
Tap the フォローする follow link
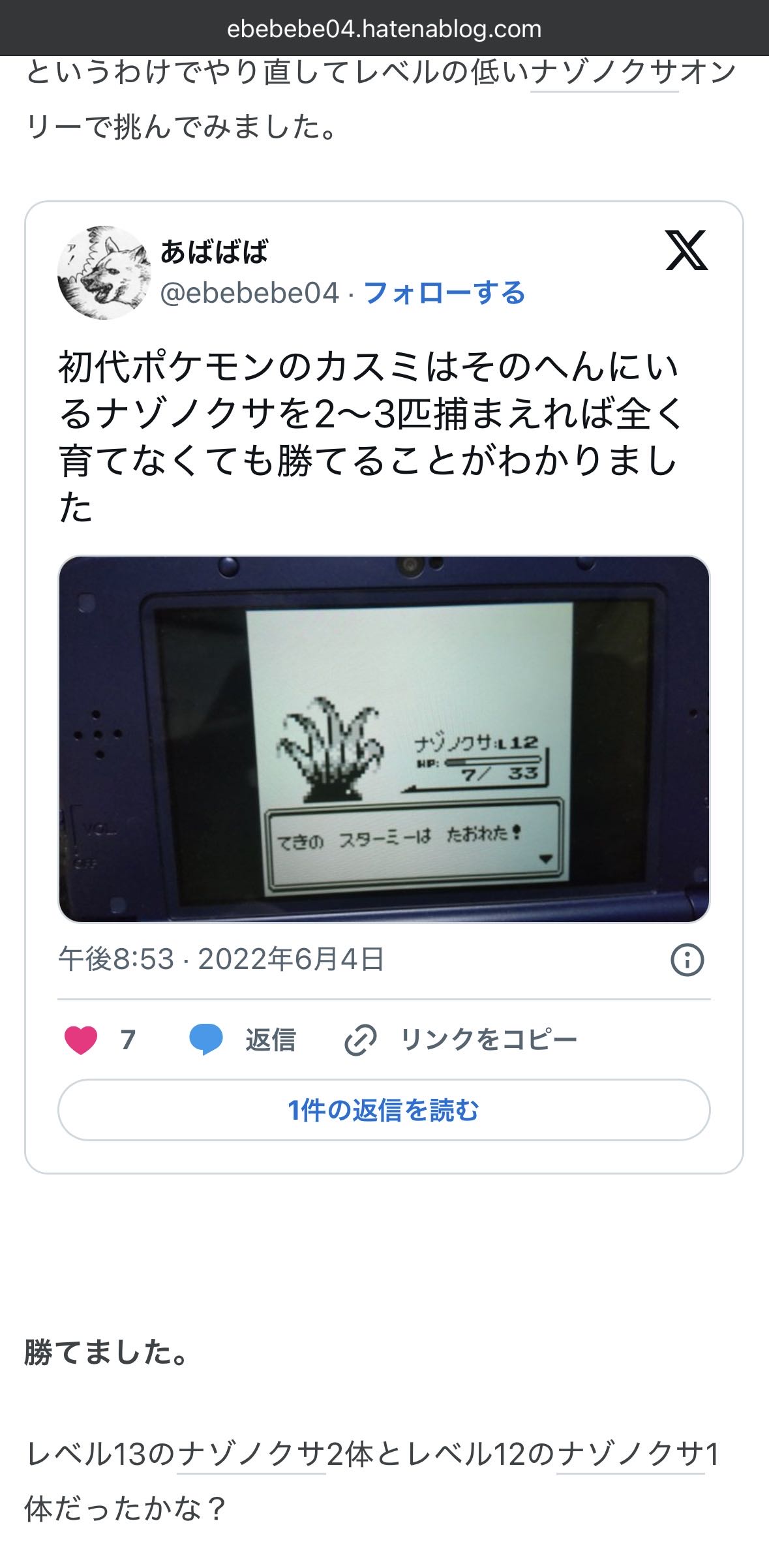pyautogui.click(x=444, y=293)
